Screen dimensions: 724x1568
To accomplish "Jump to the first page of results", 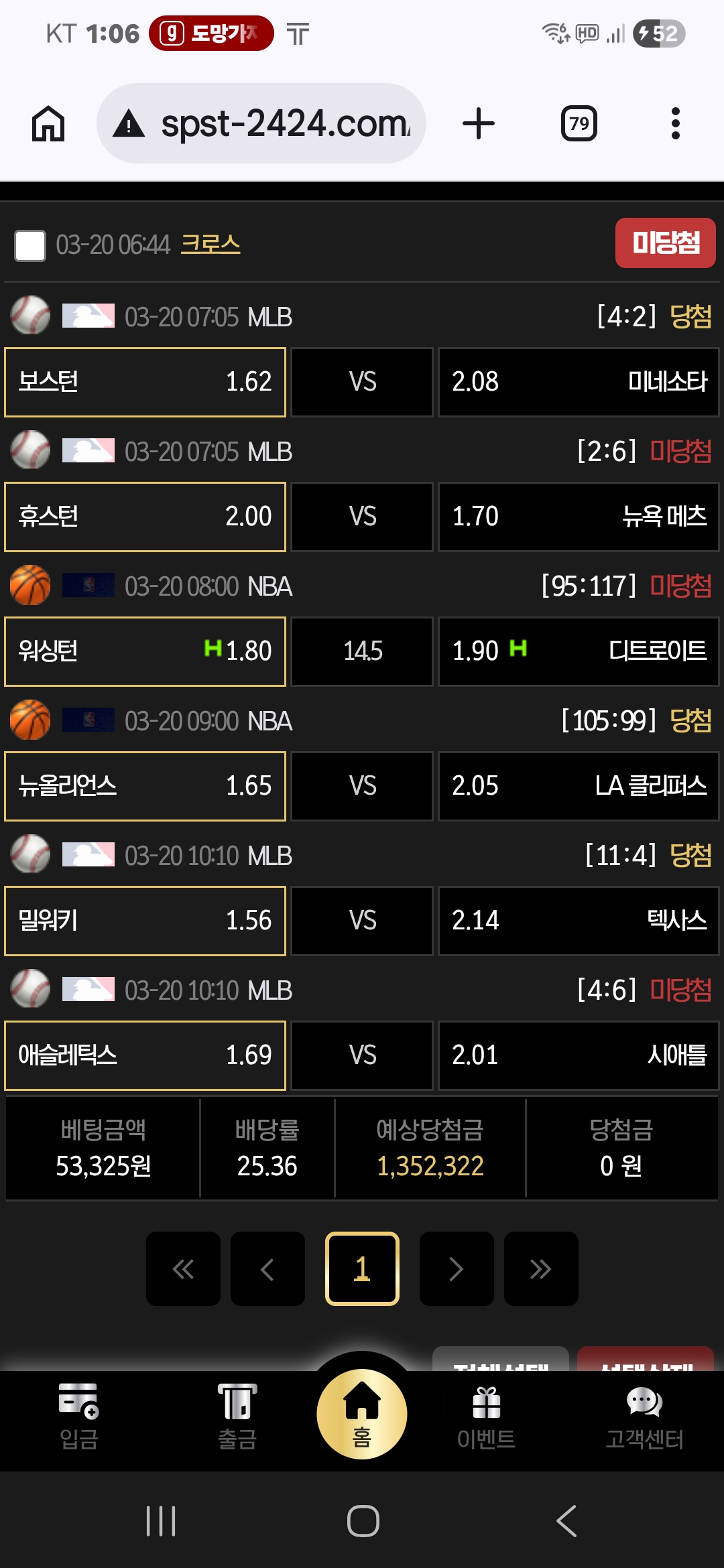I will coord(183,1268).
